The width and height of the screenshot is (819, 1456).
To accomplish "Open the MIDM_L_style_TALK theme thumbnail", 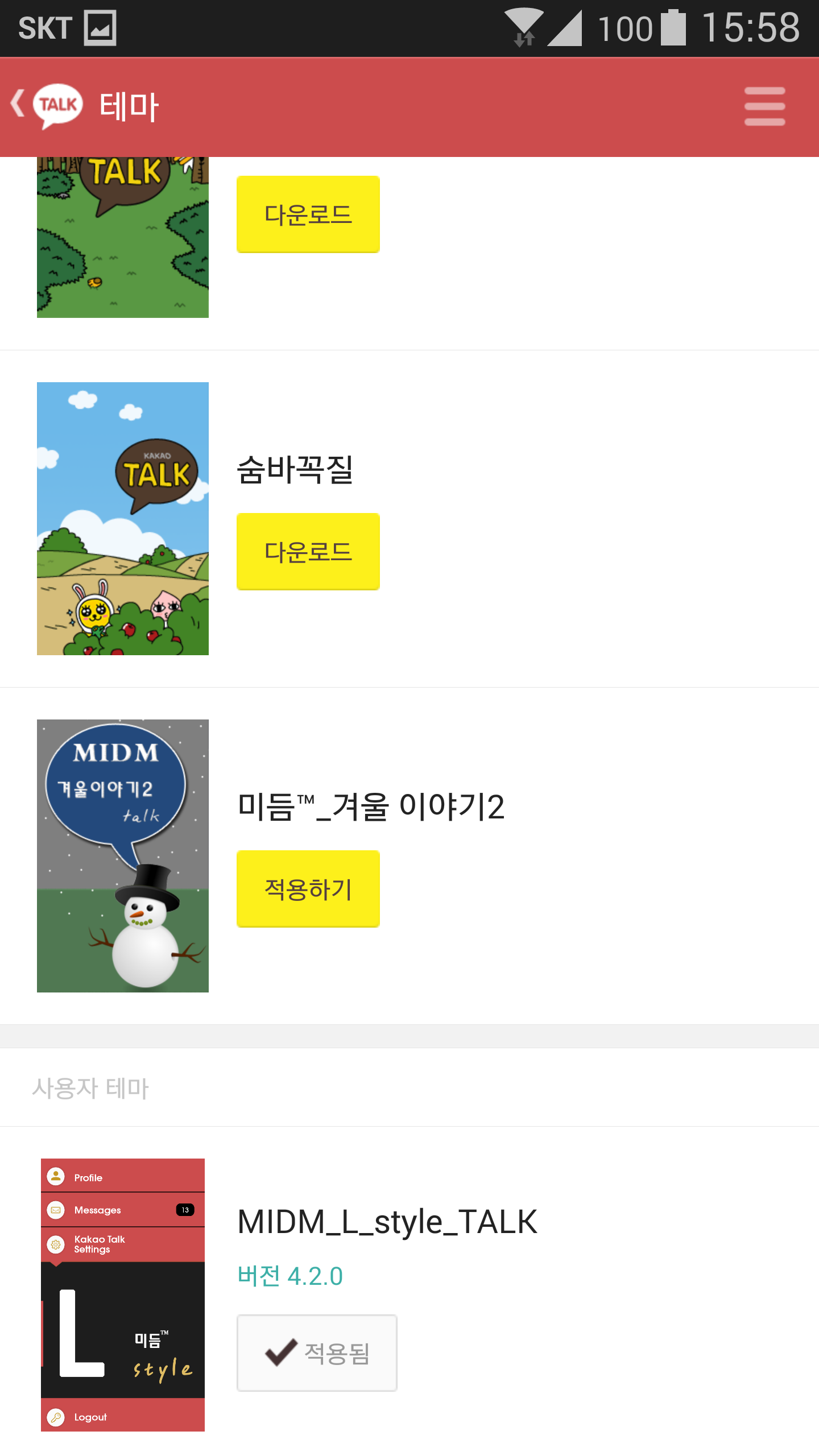I will (x=123, y=1294).
